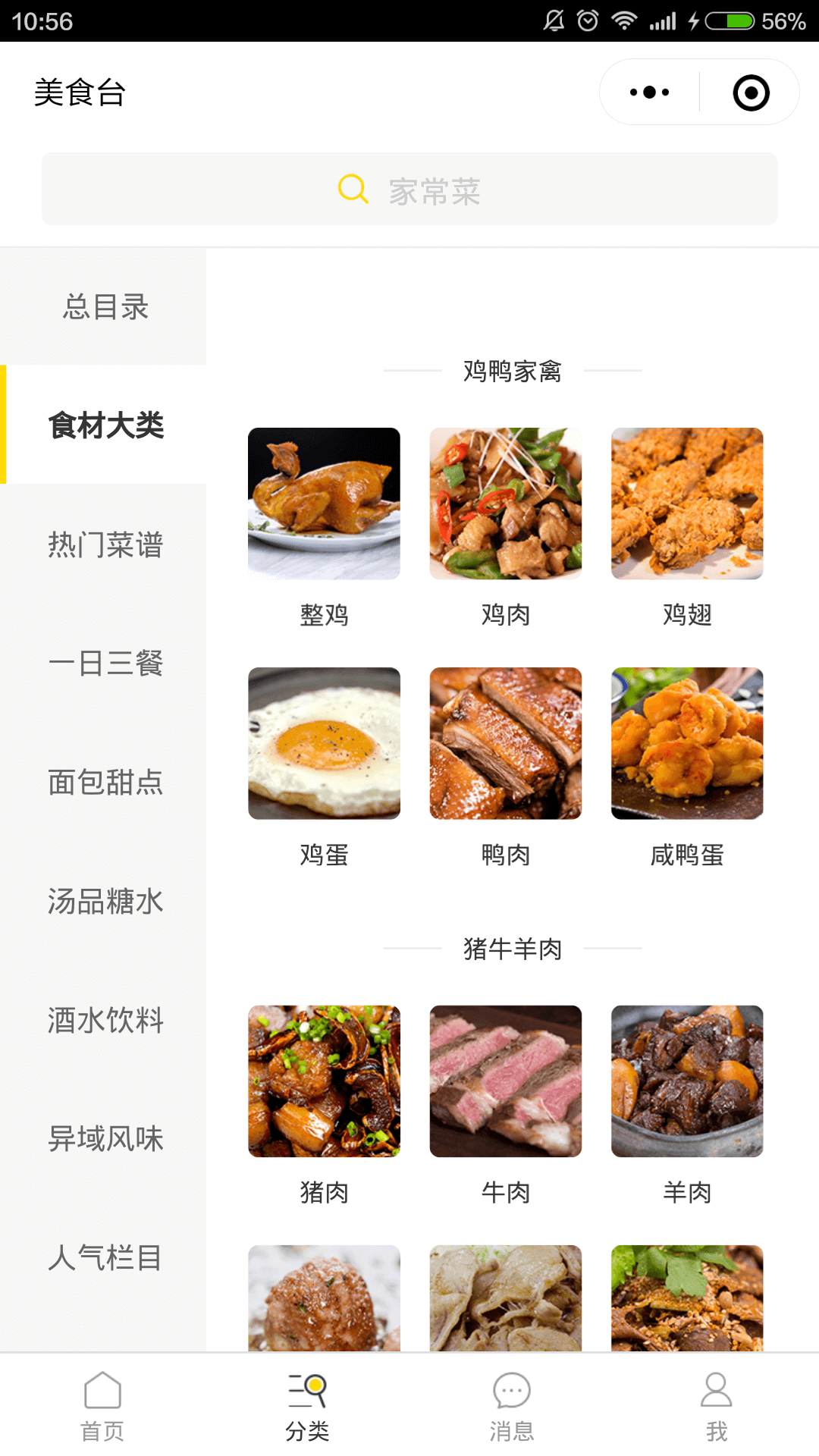Select 汤品糖水 category
Image resolution: width=819 pixels, height=1456 pixels.
pos(105,901)
